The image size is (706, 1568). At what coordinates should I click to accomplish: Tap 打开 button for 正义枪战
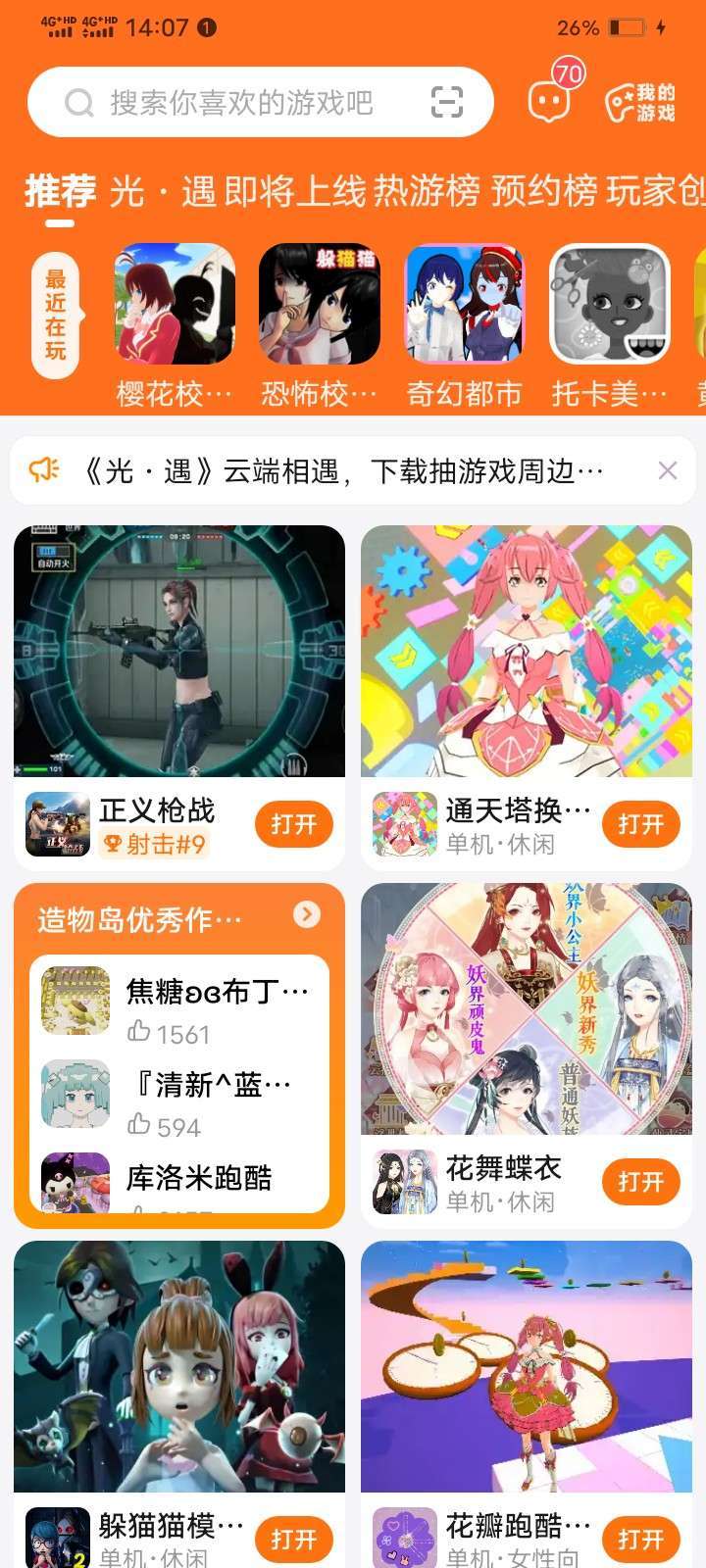coord(294,824)
